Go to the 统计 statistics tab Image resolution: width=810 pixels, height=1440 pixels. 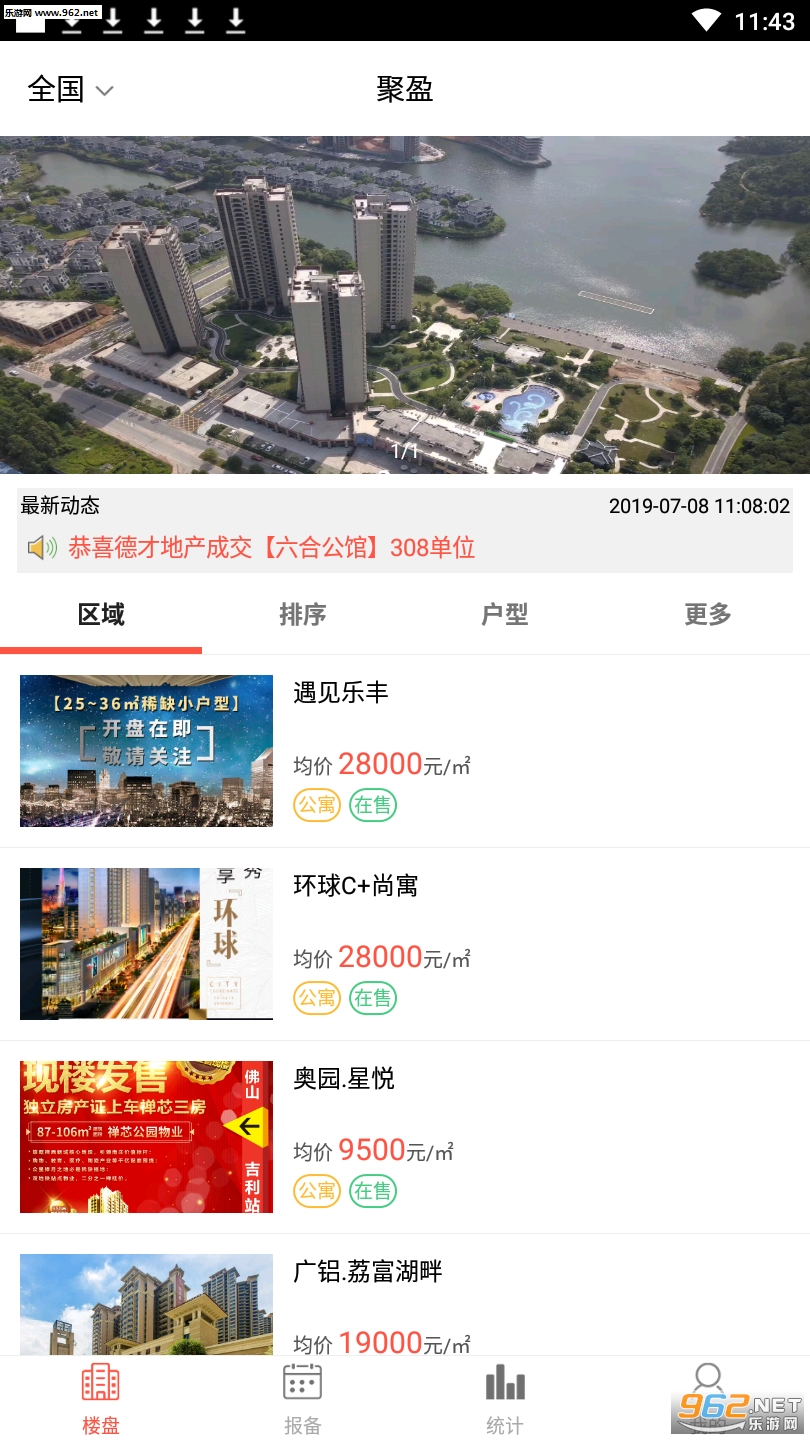coord(505,1398)
